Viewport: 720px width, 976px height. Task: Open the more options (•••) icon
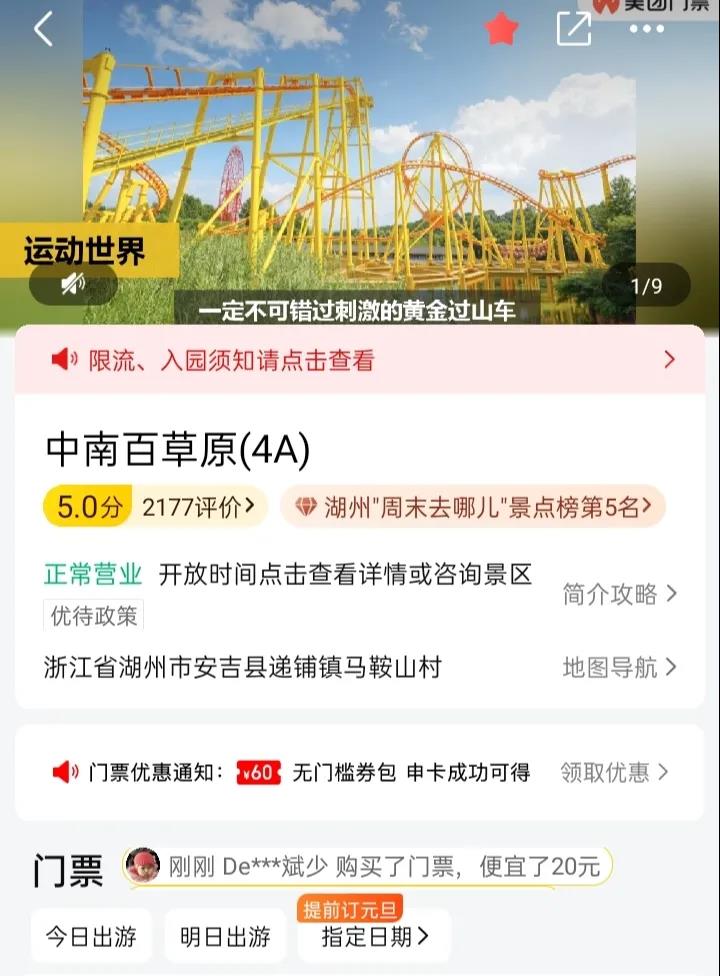[x=646, y=29]
